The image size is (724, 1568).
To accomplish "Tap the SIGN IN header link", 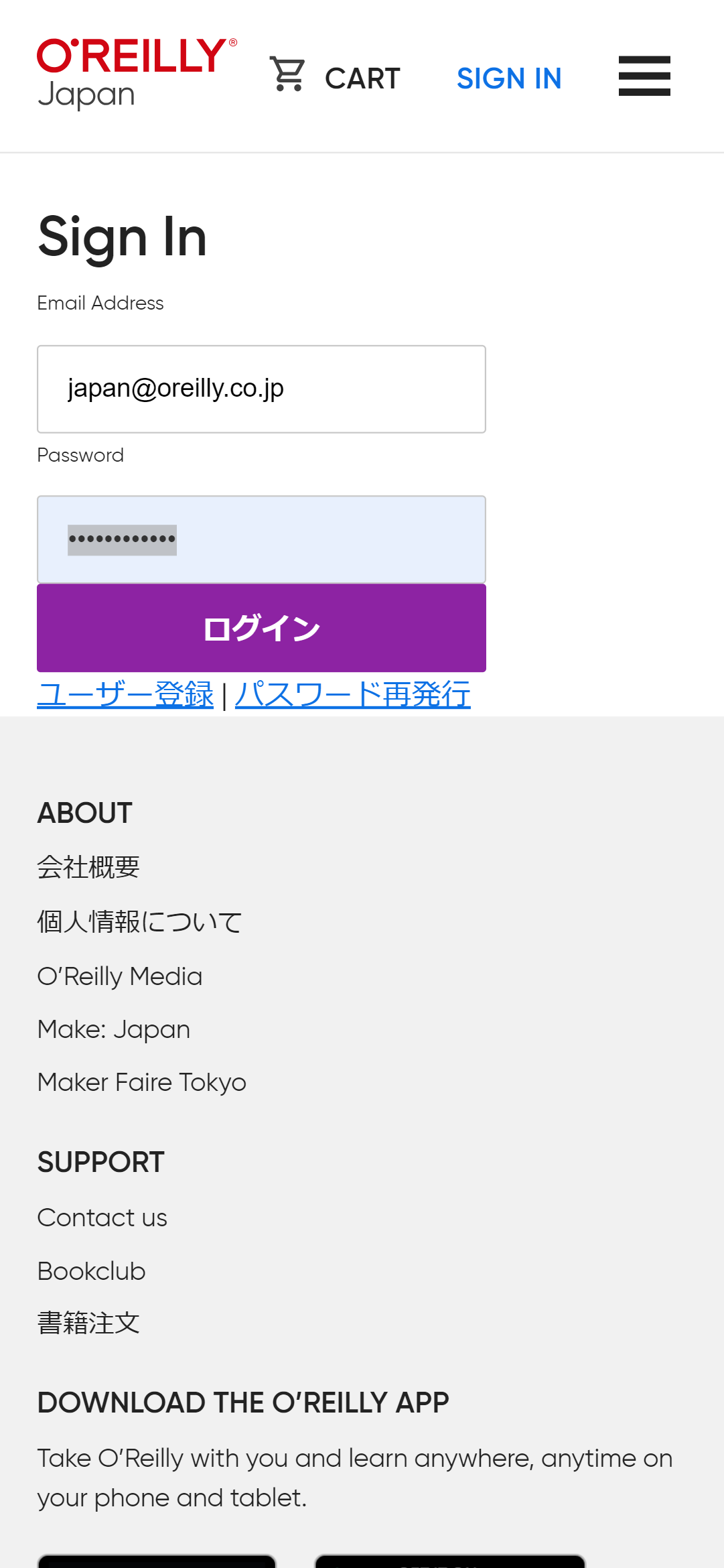I will pyautogui.click(x=509, y=78).
